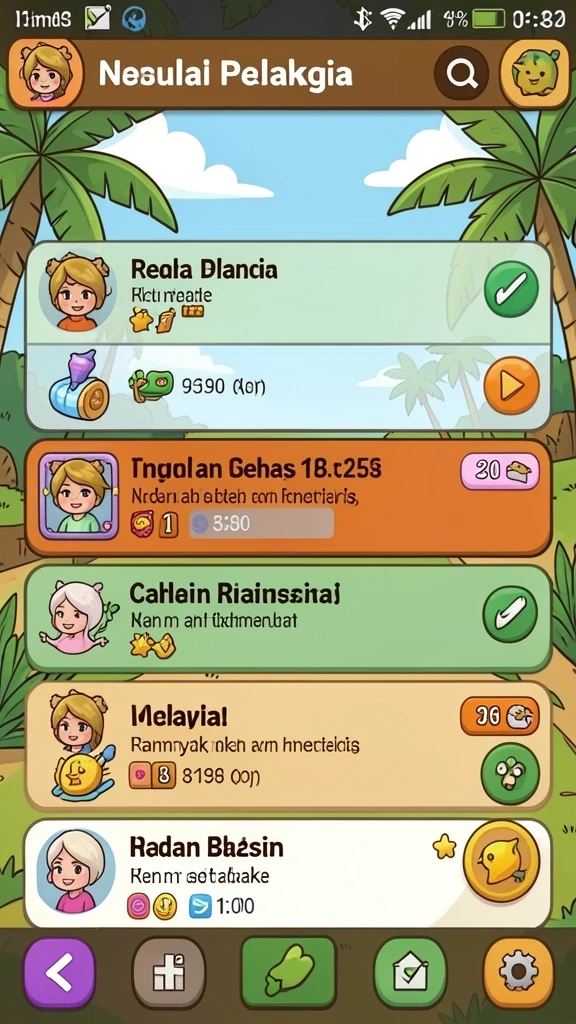This screenshot has width=576, height=1024.
Task: Tap the orange 36 badge on Melavial
Action: 500,716
